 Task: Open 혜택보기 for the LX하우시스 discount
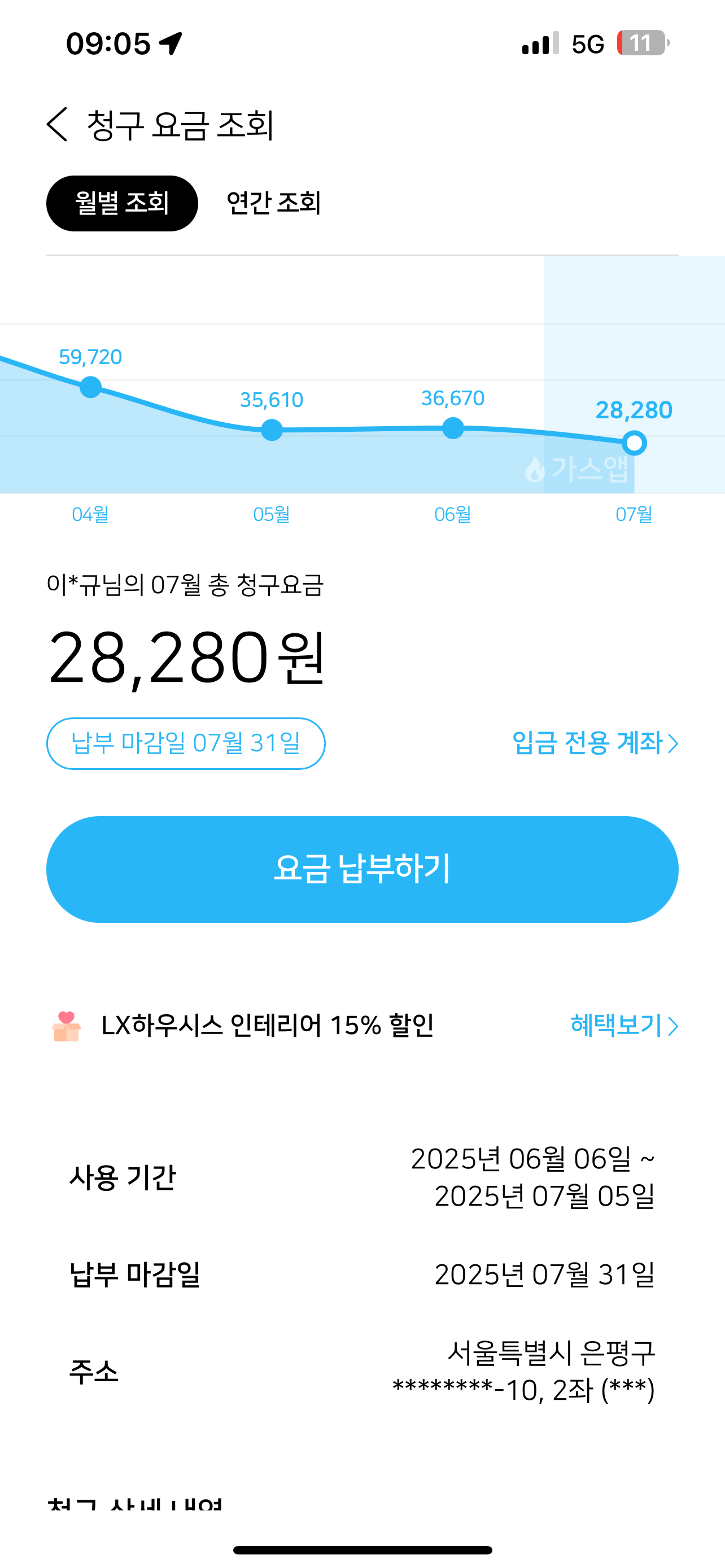[623, 1026]
